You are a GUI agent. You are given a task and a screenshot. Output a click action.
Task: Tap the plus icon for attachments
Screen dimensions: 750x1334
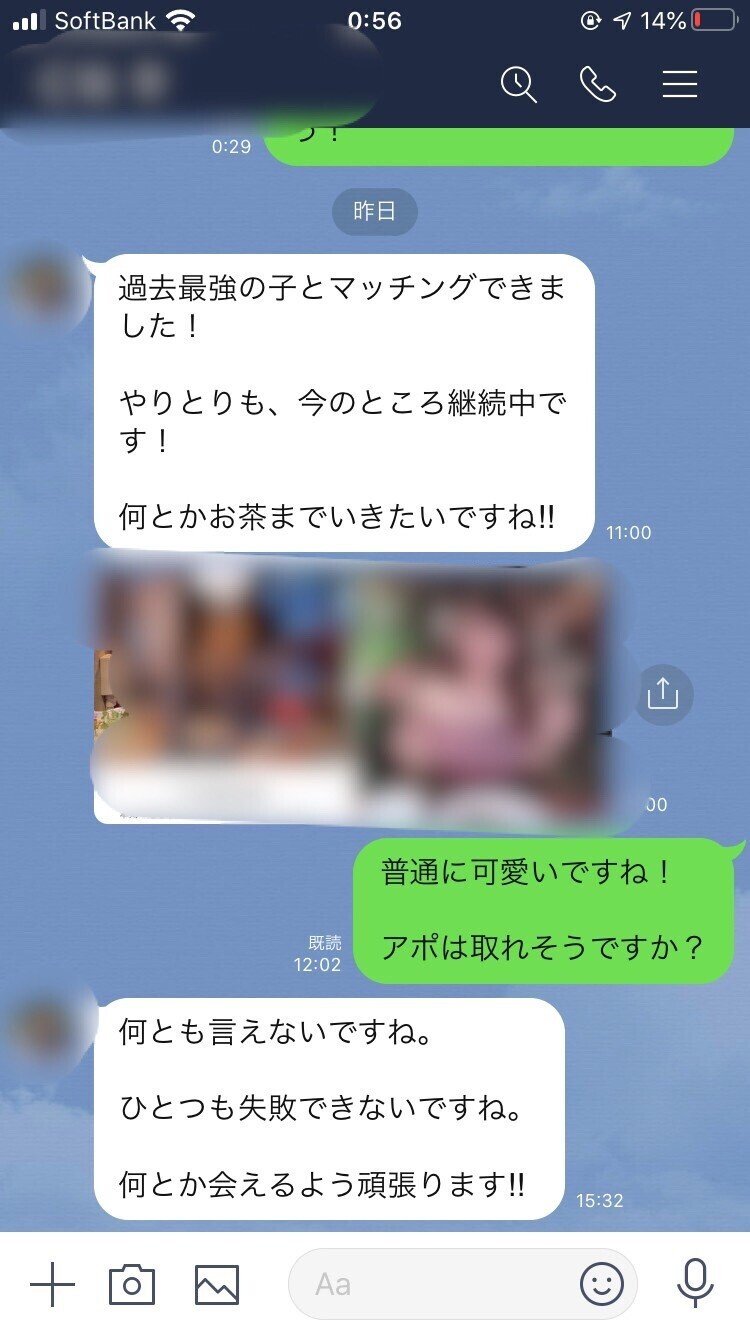click(x=52, y=1283)
